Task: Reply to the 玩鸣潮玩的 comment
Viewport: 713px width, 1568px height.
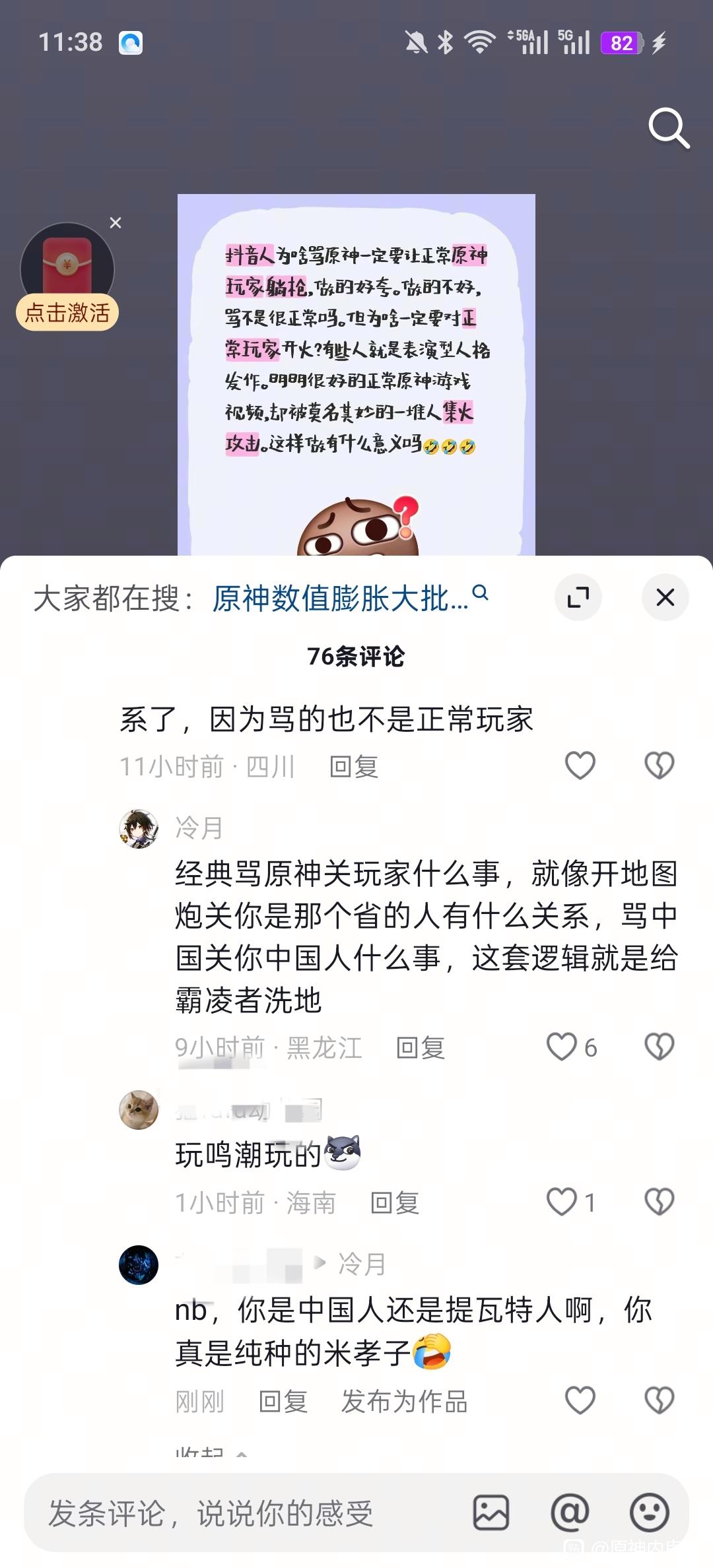Action: click(395, 1203)
